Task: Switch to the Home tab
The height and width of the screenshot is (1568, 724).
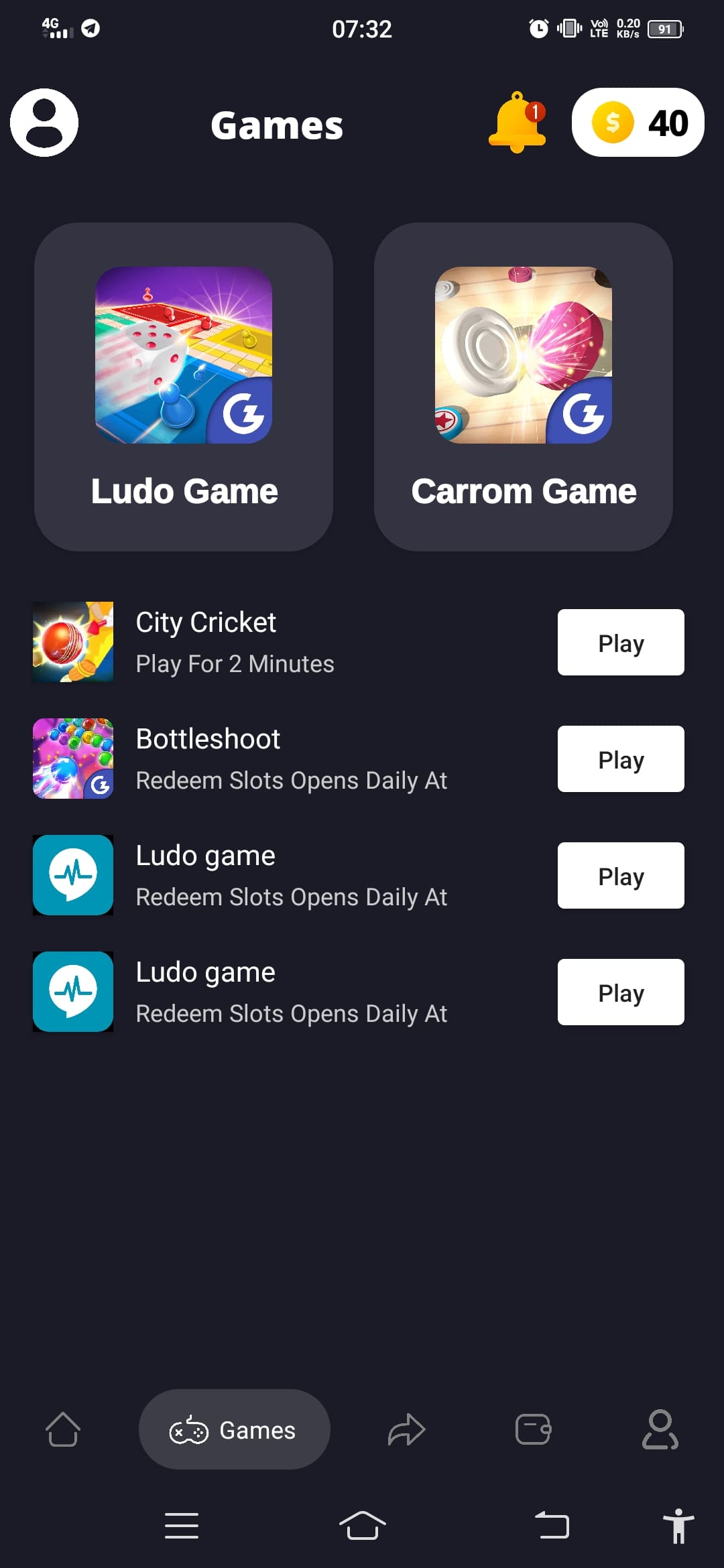Action: click(x=63, y=1429)
